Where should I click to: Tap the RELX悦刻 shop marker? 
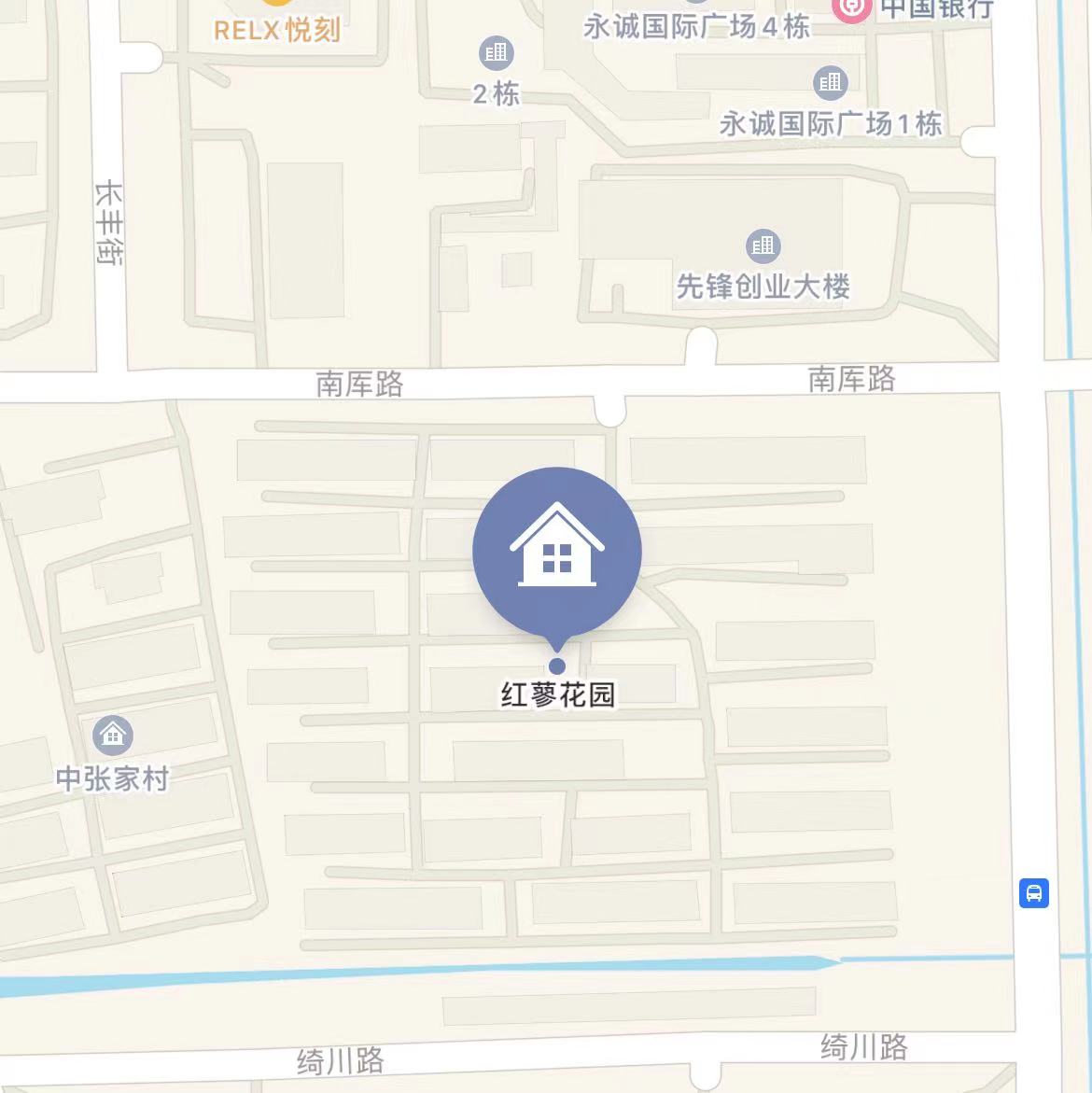(x=276, y=7)
